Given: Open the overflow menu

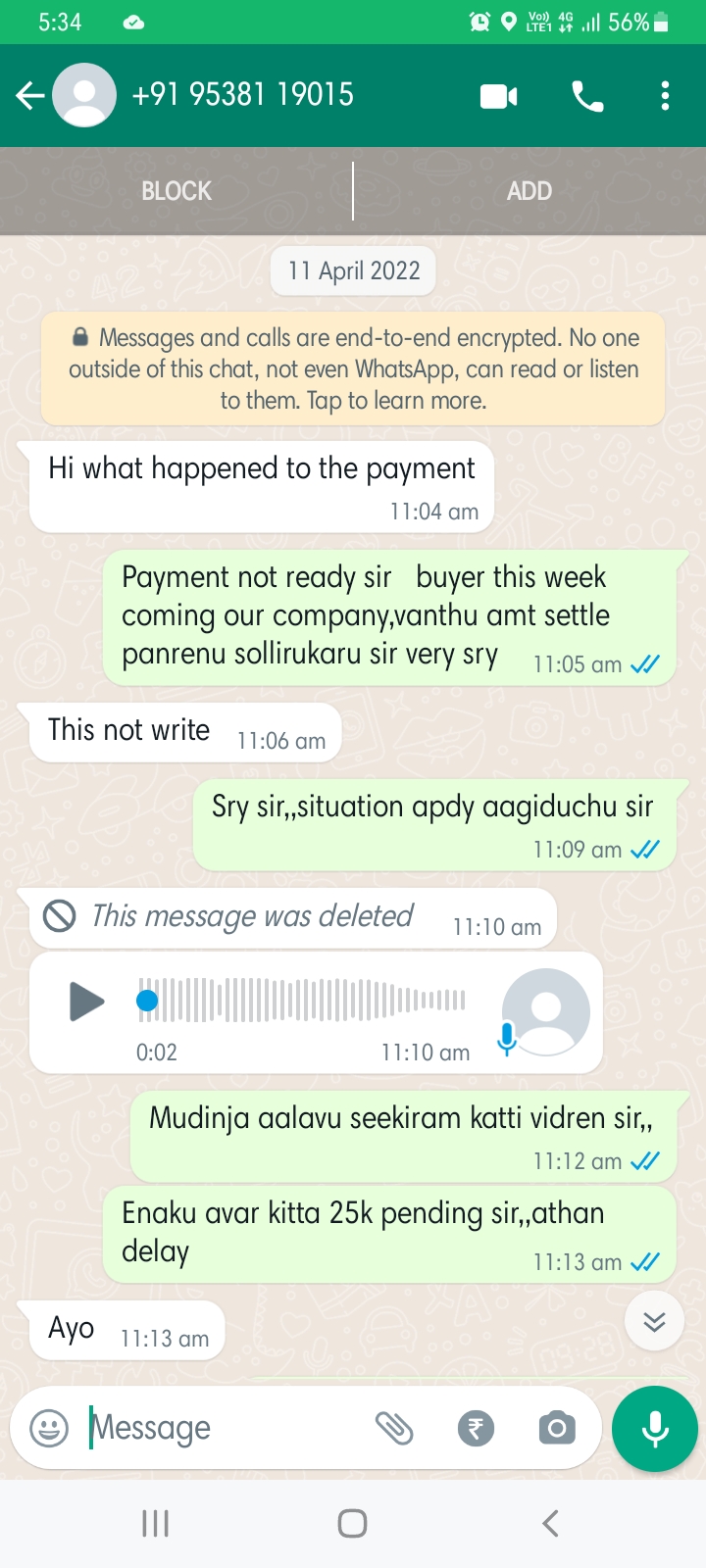Looking at the screenshot, I should [666, 96].
